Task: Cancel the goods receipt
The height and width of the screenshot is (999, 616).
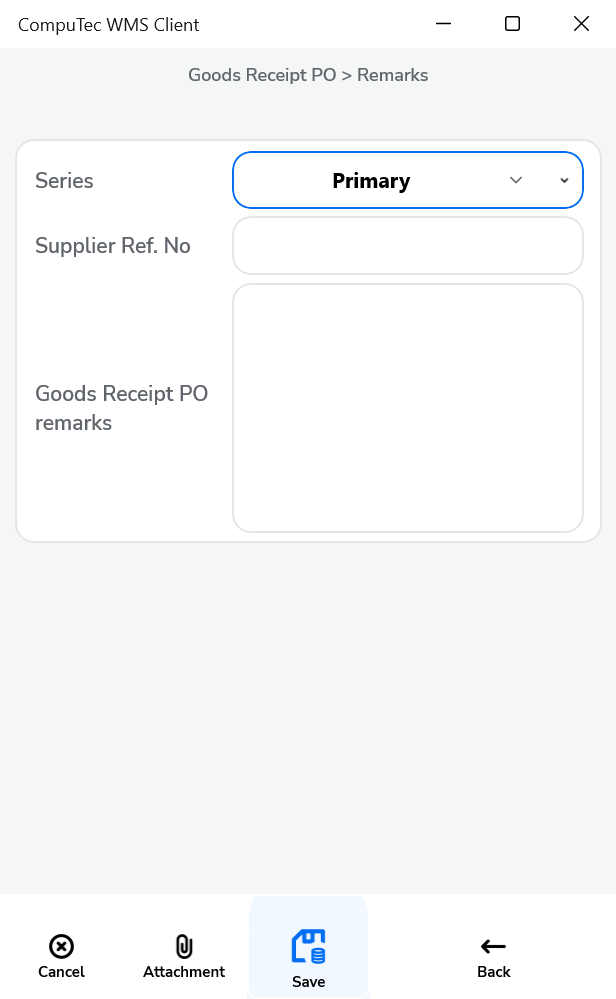Action: (61, 956)
